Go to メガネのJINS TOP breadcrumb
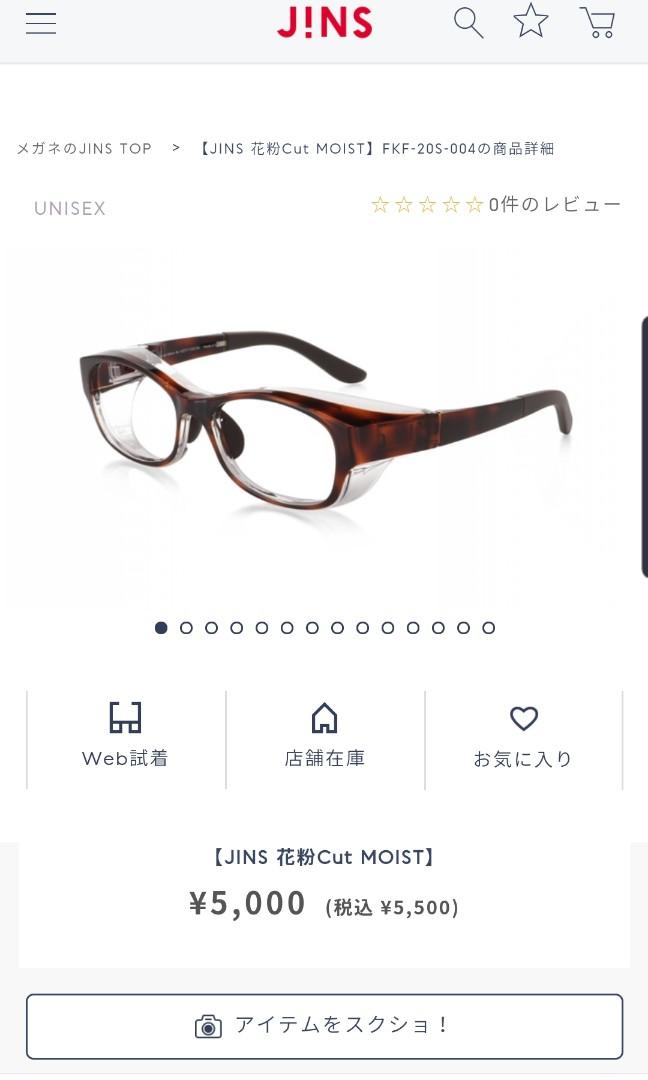 pyautogui.click(x=84, y=148)
